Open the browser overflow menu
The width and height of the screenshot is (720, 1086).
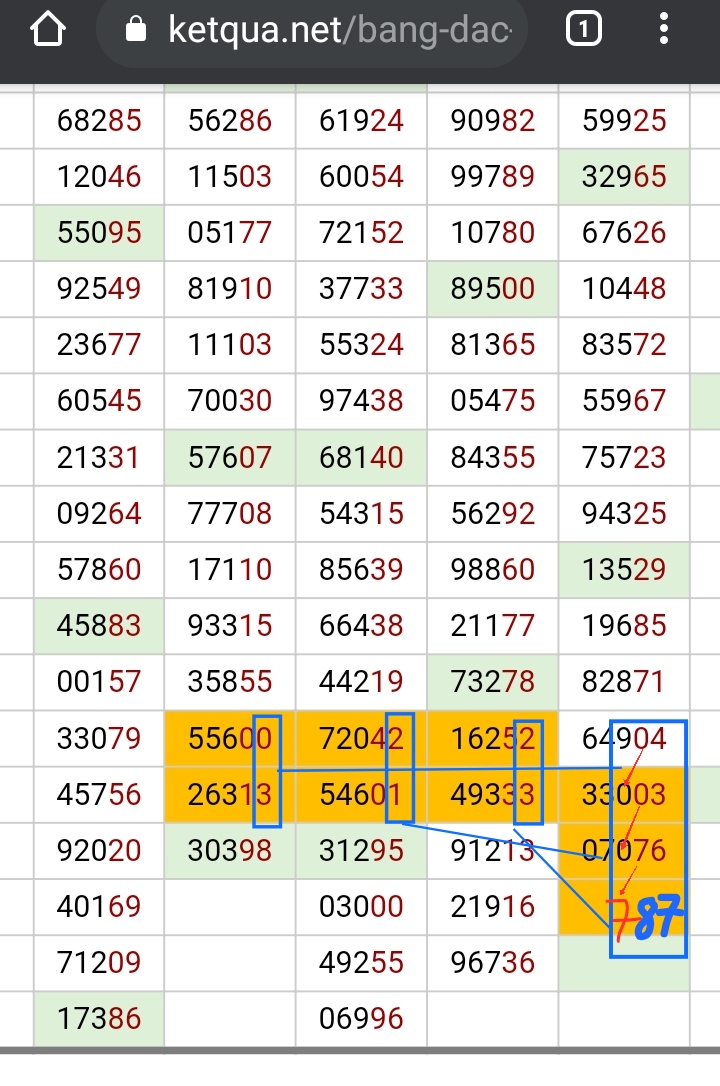tap(664, 30)
